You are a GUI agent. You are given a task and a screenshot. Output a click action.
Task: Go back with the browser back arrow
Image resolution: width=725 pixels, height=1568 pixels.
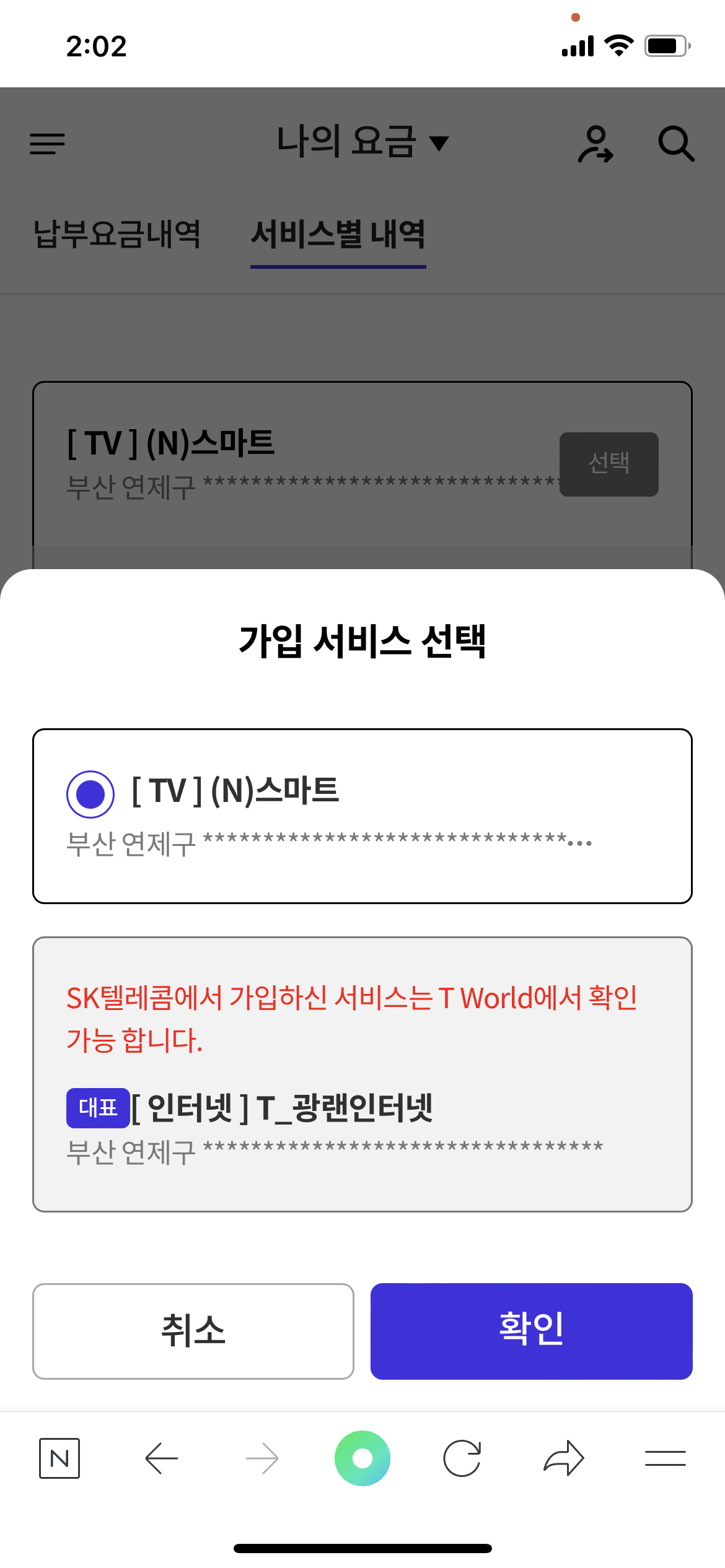[x=161, y=1458]
